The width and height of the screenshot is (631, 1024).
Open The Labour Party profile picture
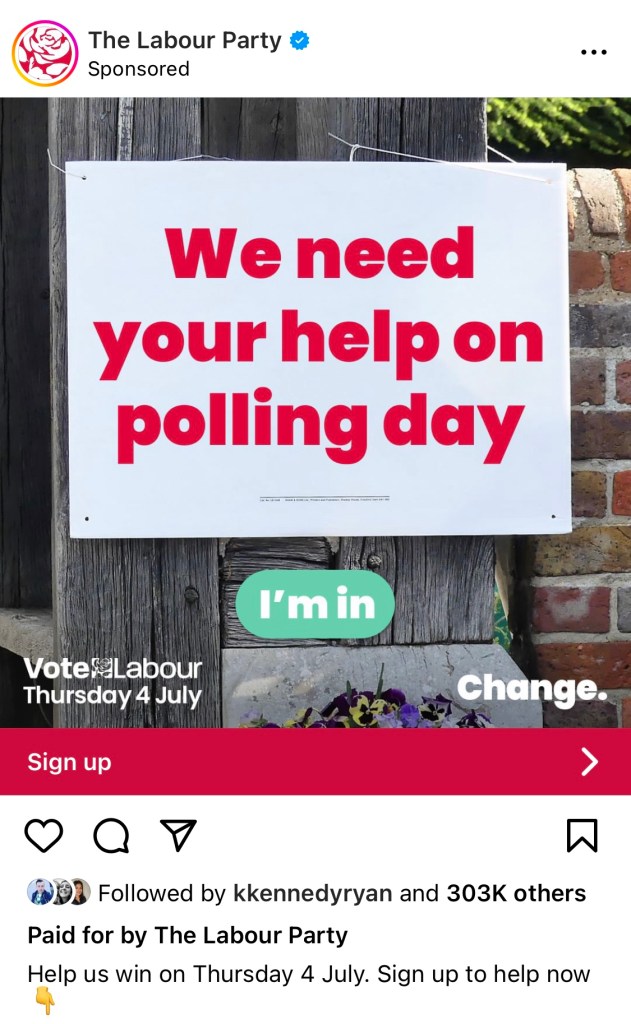coord(45,53)
